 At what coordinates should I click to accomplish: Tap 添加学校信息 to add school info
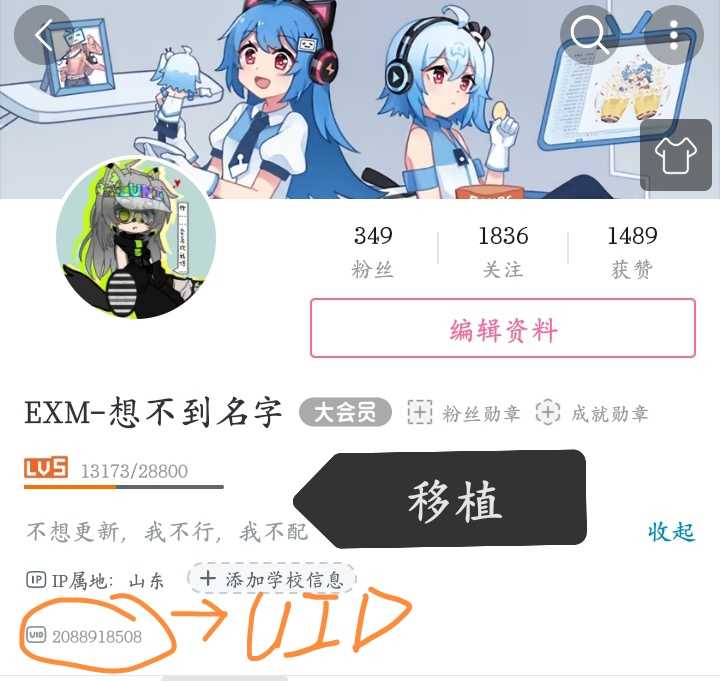click(272, 578)
